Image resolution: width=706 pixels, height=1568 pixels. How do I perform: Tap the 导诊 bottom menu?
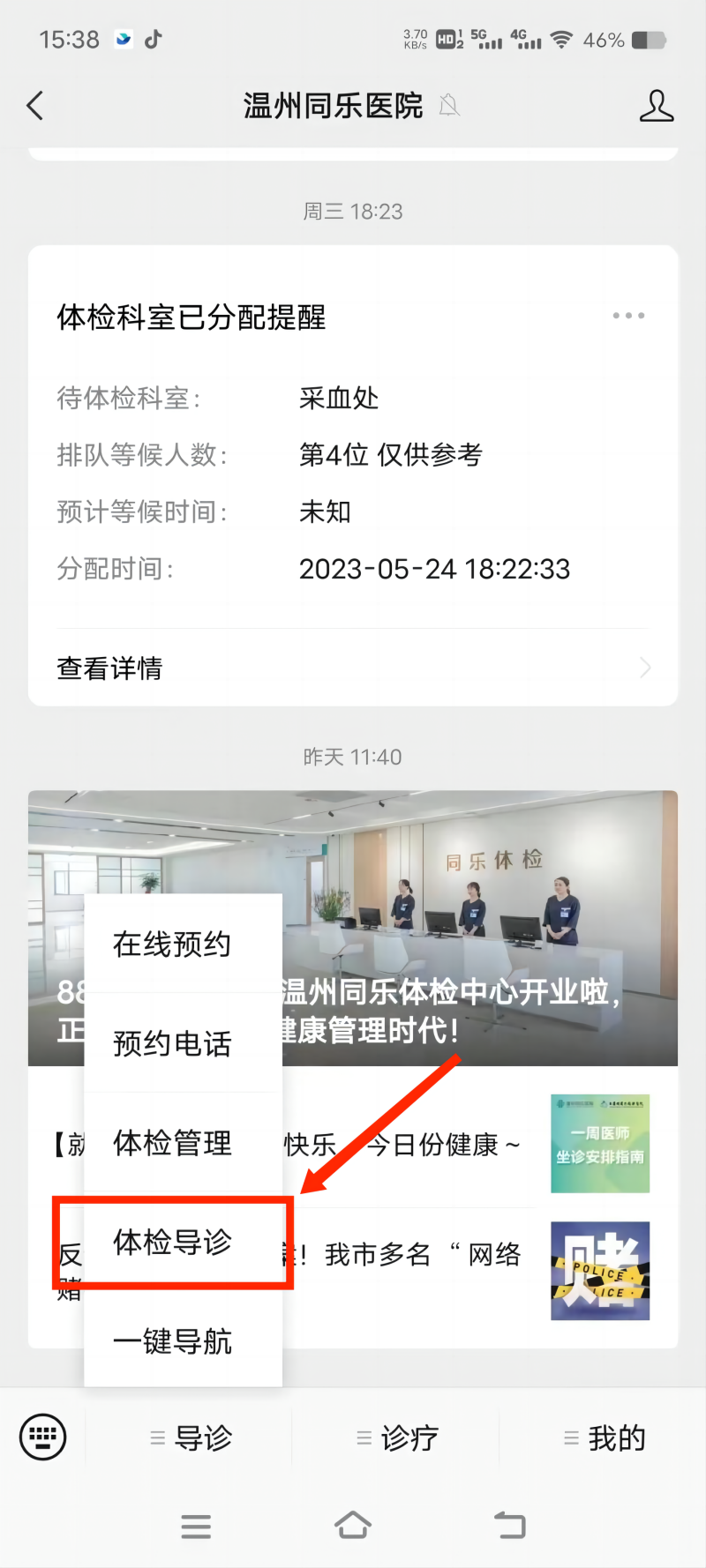click(x=191, y=1438)
